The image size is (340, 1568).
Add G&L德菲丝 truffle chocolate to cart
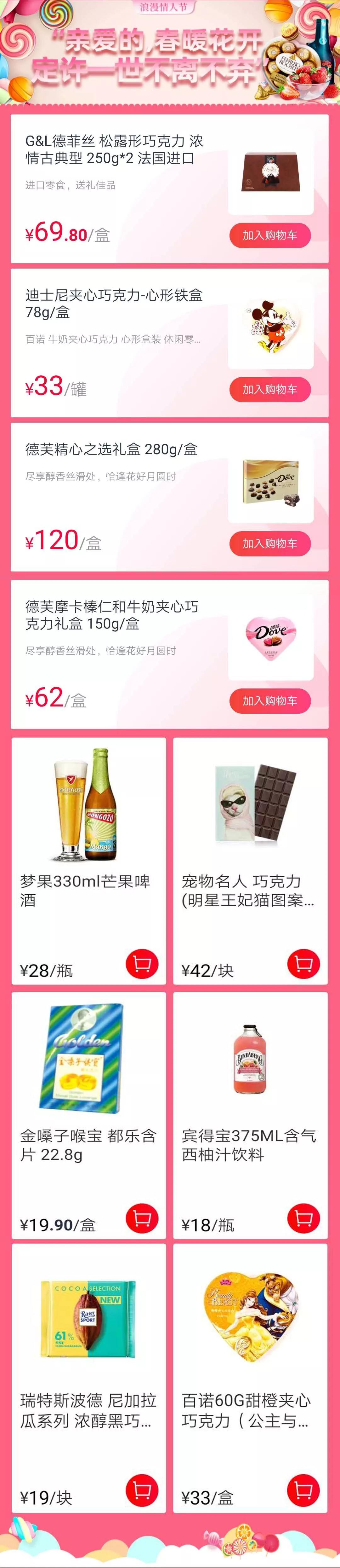pos(269,235)
